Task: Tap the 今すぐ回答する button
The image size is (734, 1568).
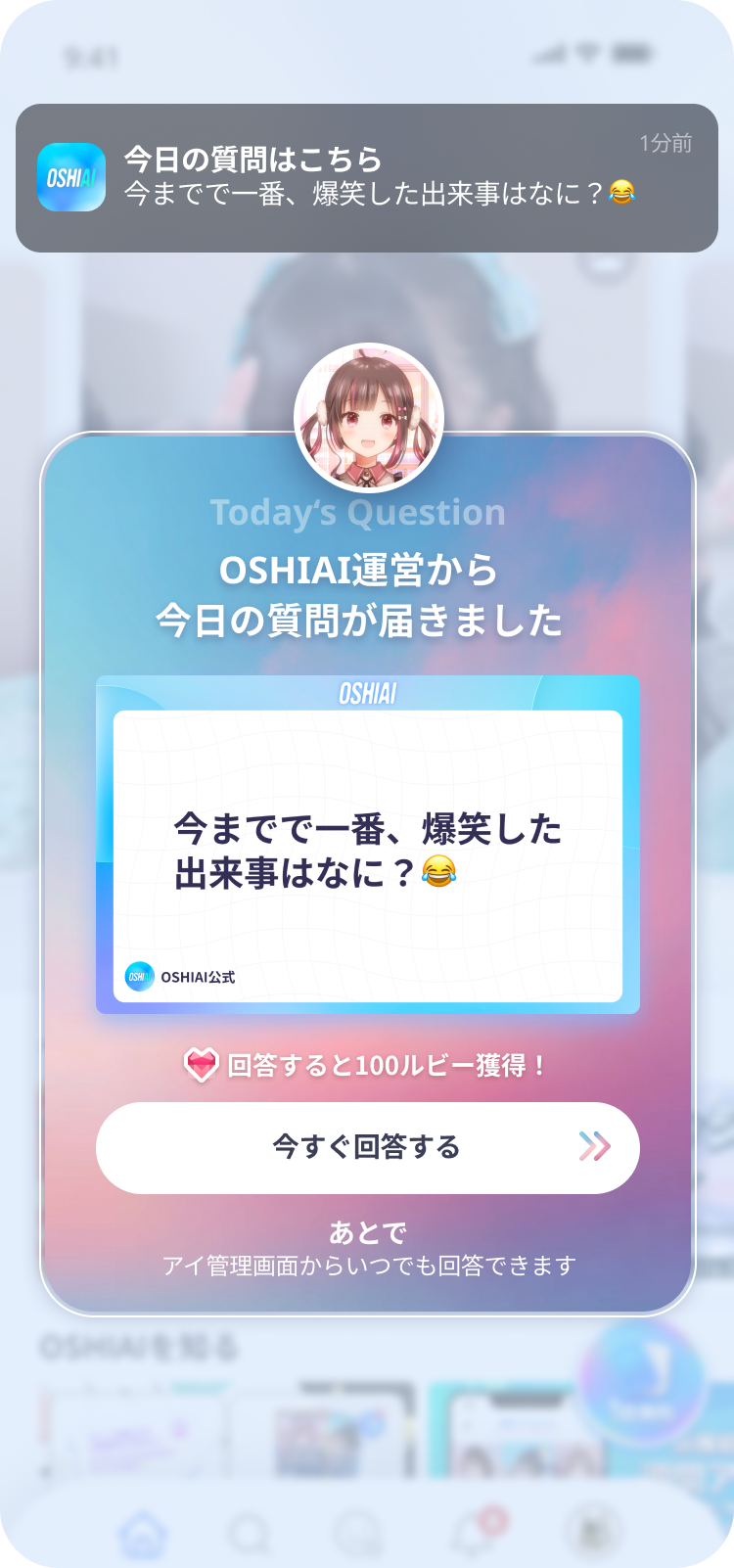Action: tap(367, 1147)
